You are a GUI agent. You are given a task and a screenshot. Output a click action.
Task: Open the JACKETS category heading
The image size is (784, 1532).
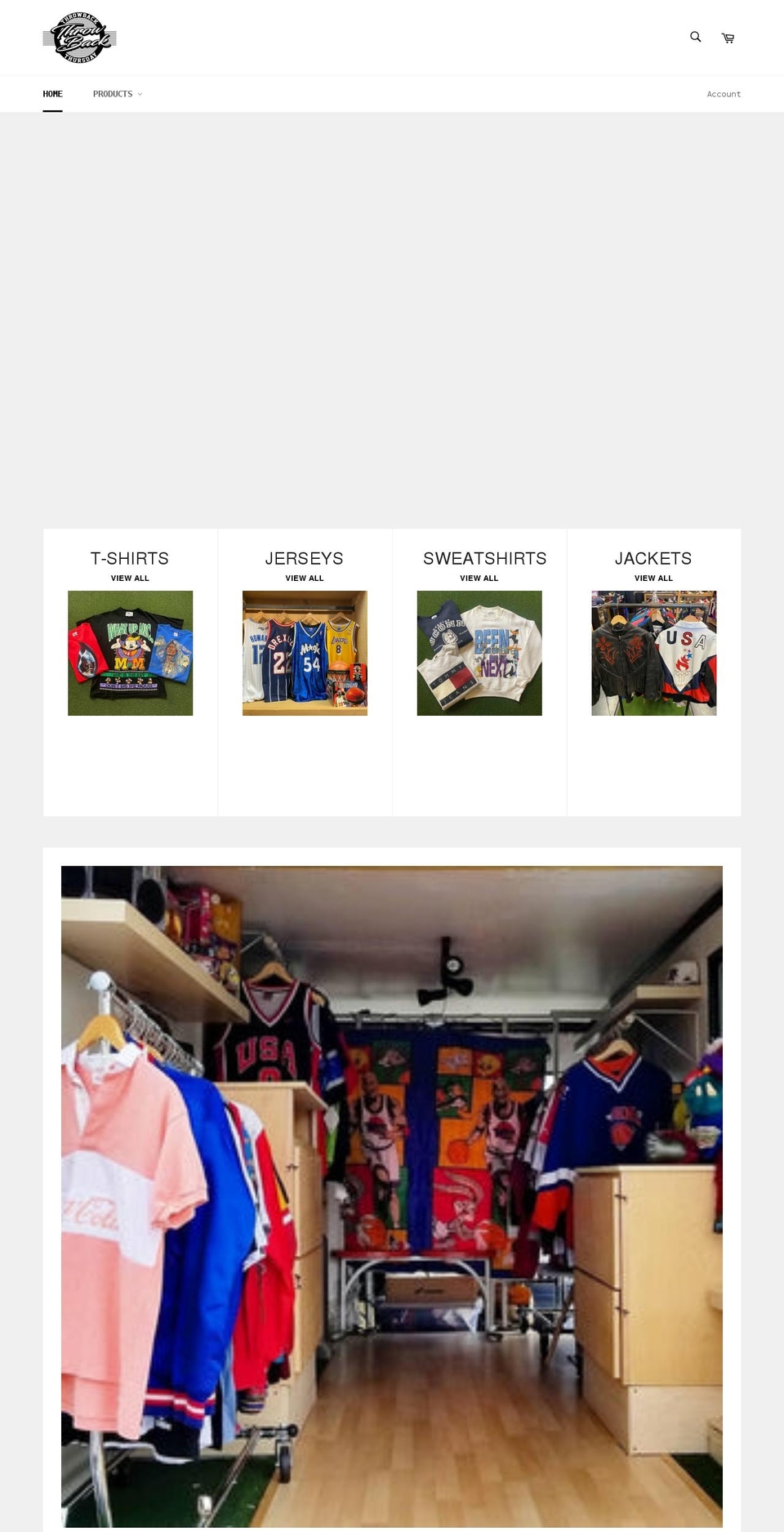point(653,559)
